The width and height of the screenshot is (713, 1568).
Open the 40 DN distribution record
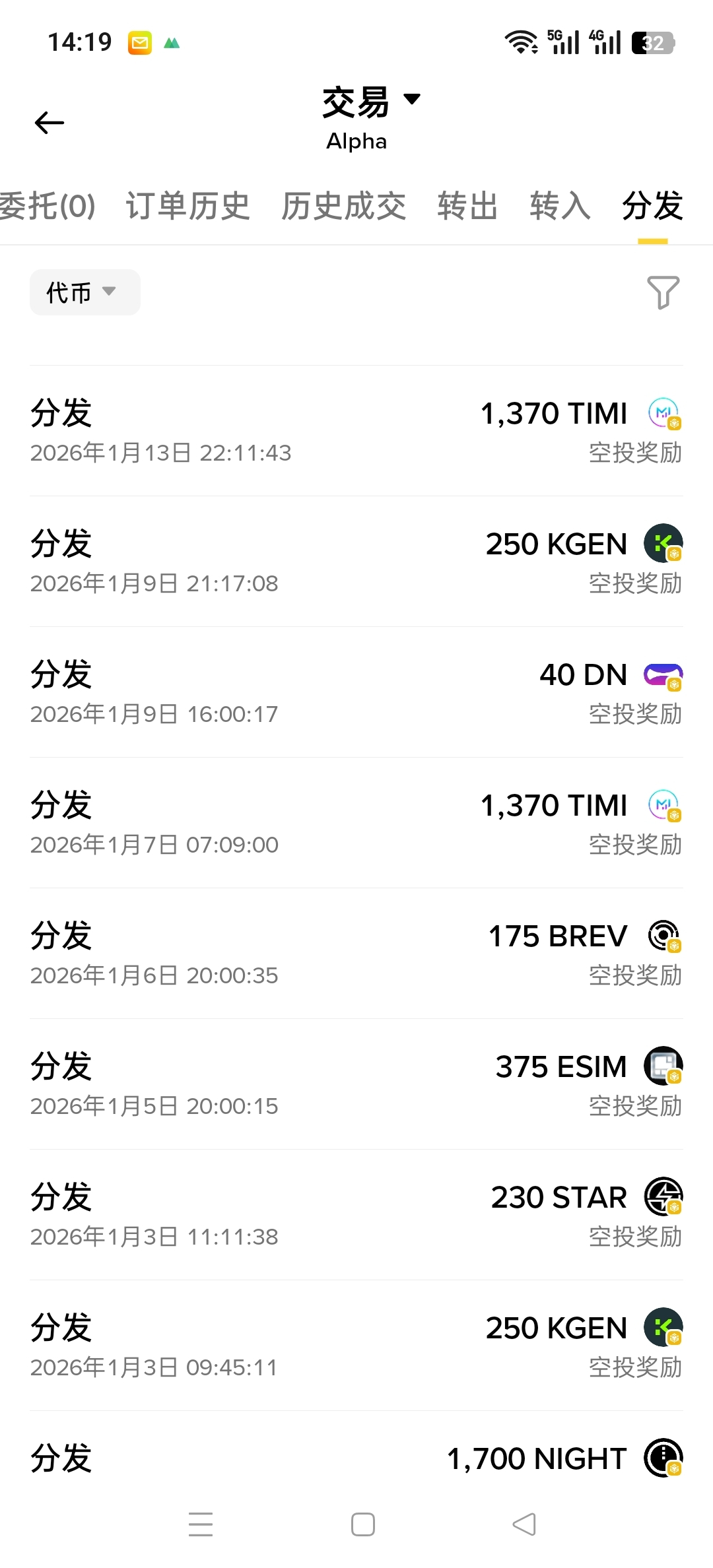[x=356, y=693]
